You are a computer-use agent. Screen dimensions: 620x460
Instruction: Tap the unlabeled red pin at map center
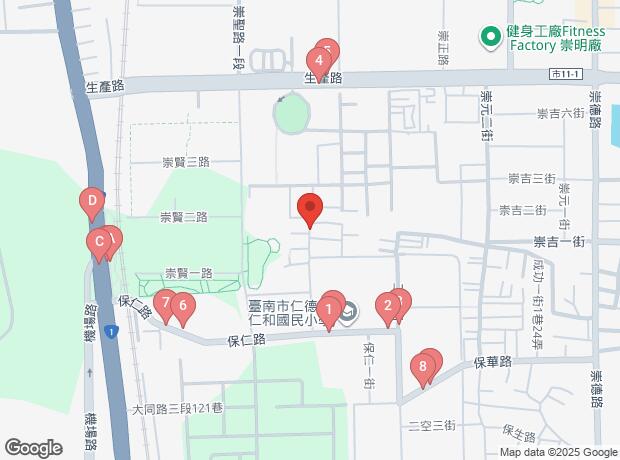(310, 208)
